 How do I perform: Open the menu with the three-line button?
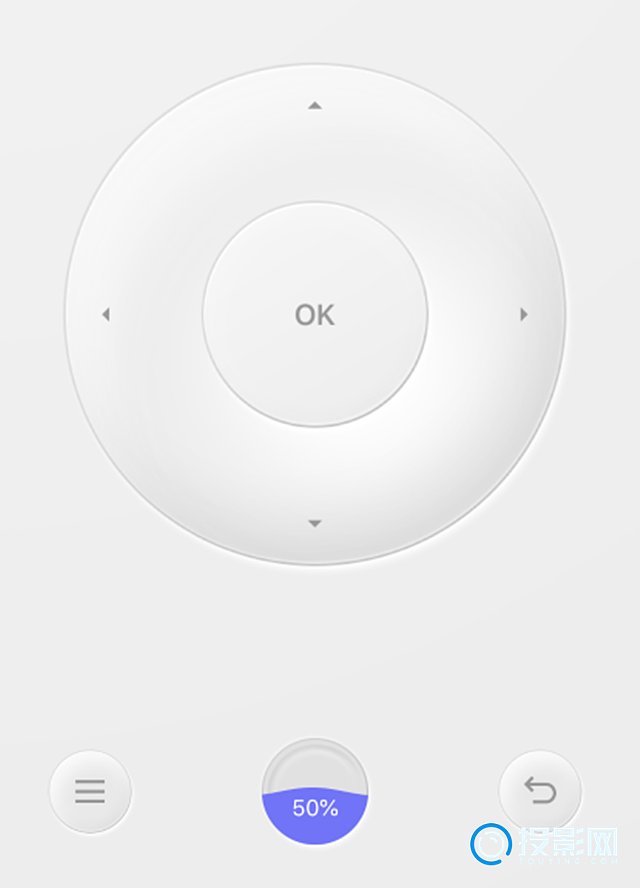pyautogui.click(x=90, y=792)
